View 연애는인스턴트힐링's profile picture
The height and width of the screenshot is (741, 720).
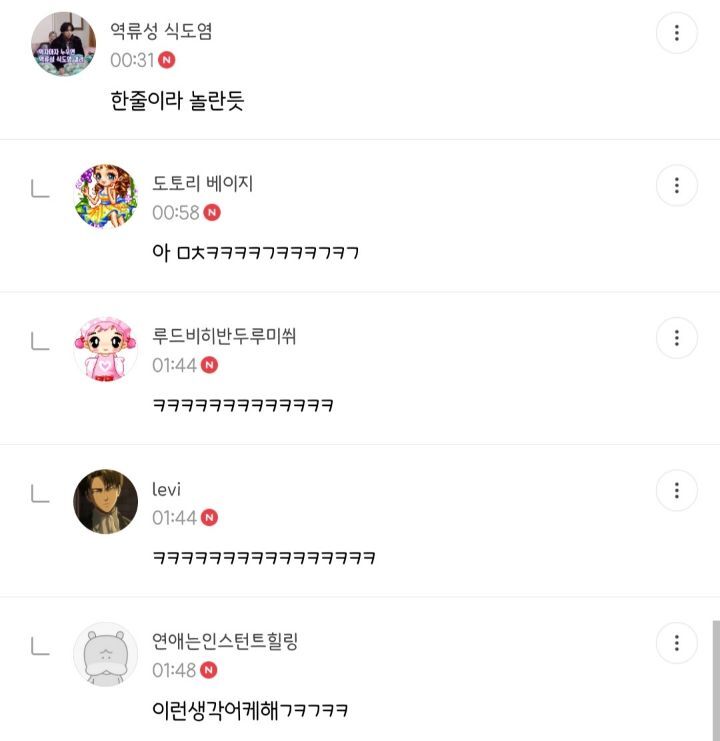106,654
